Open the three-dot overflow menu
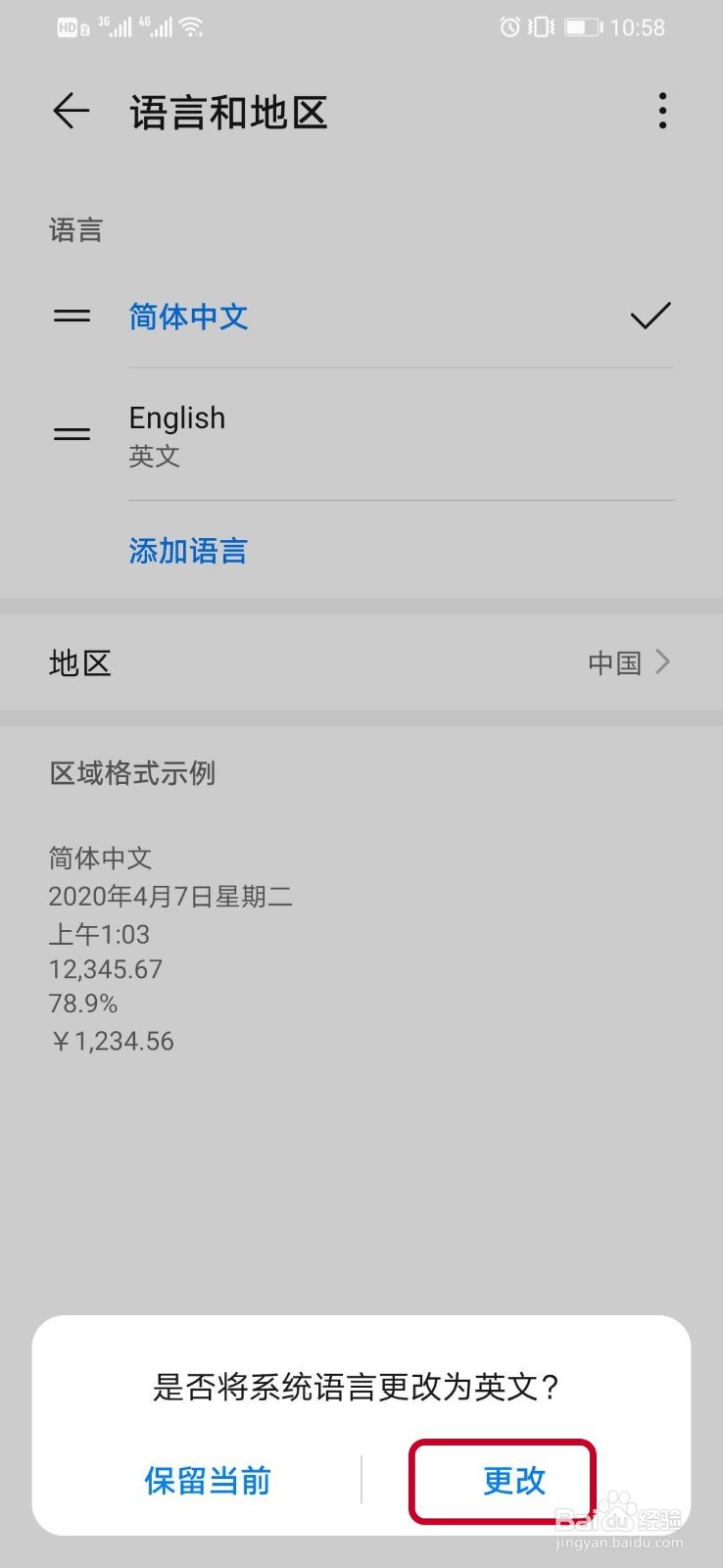723x1568 pixels. tap(662, 111)
